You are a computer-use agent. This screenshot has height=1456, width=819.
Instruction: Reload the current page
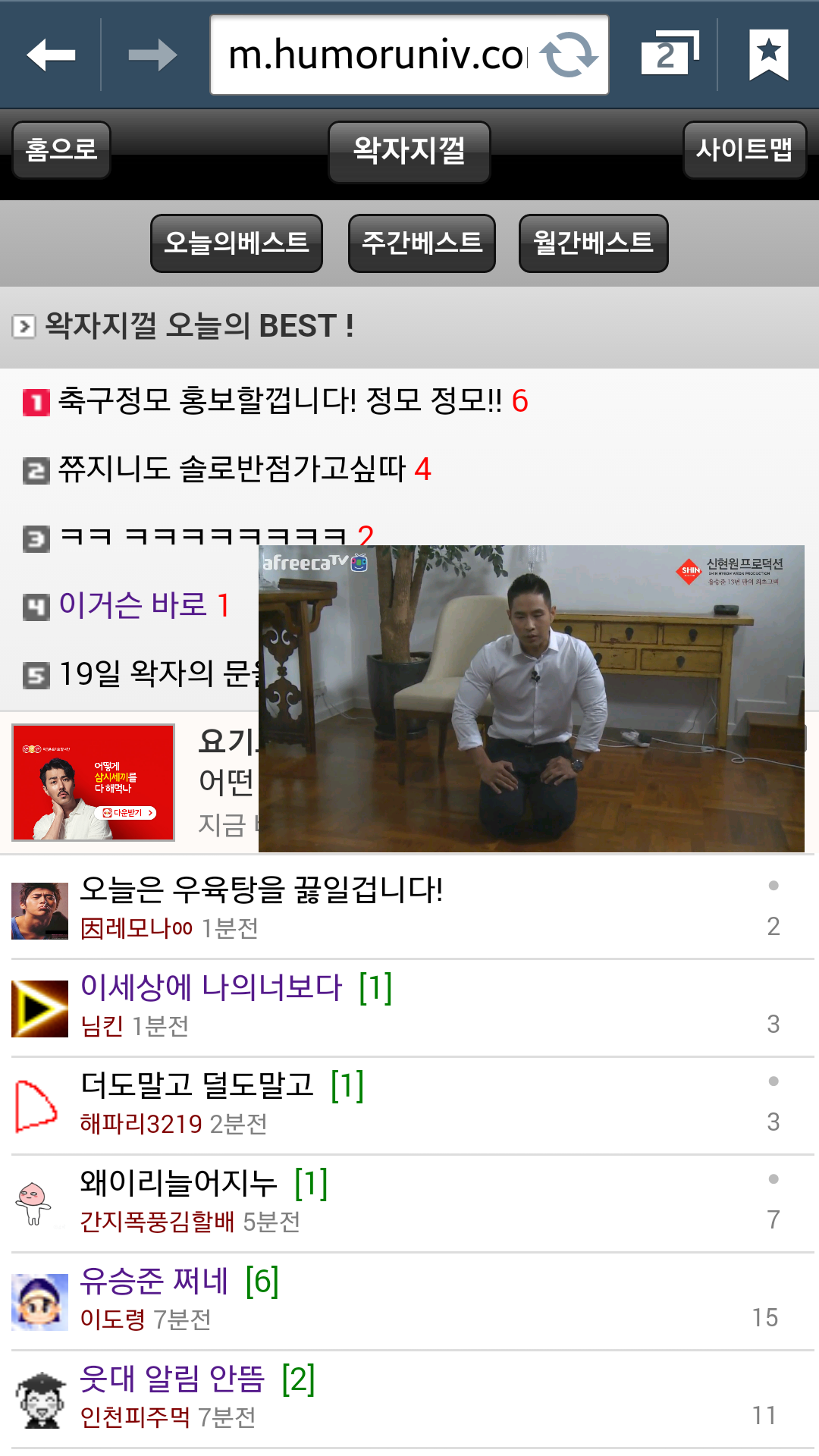[569, 55]
